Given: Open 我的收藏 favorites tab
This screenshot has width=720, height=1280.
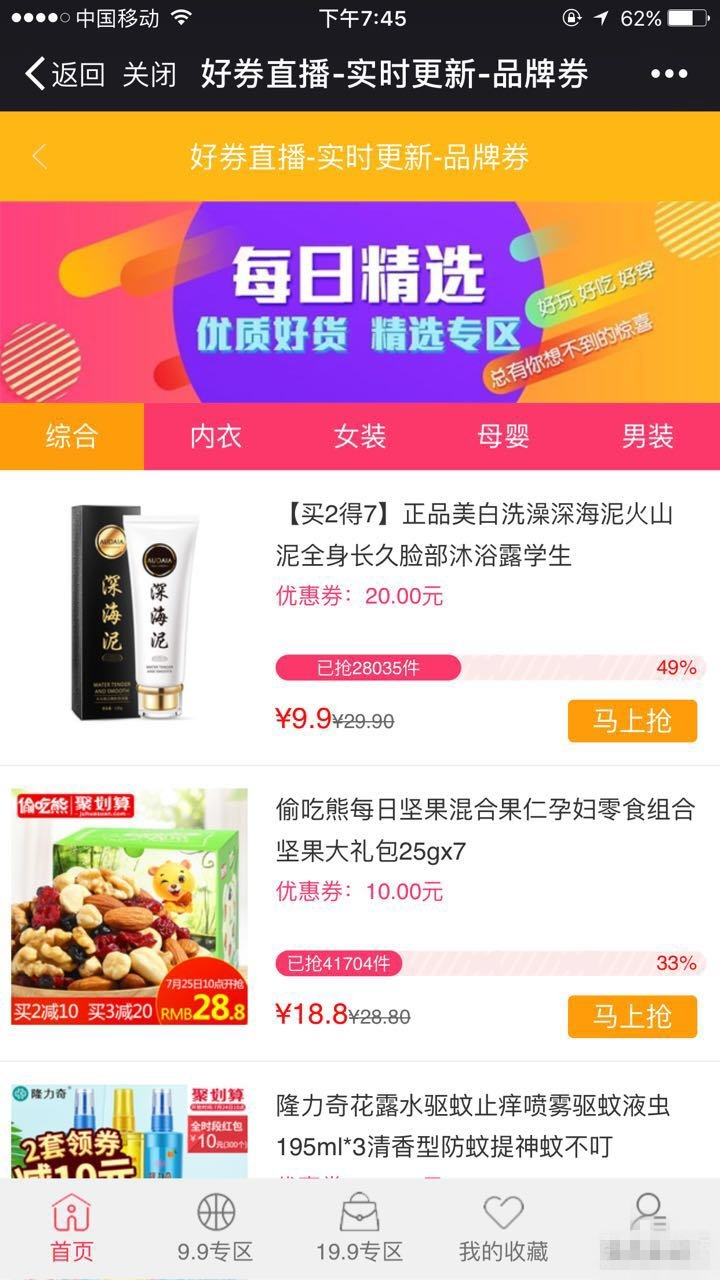Looking at the screenshot, I should pos(503,1228).
